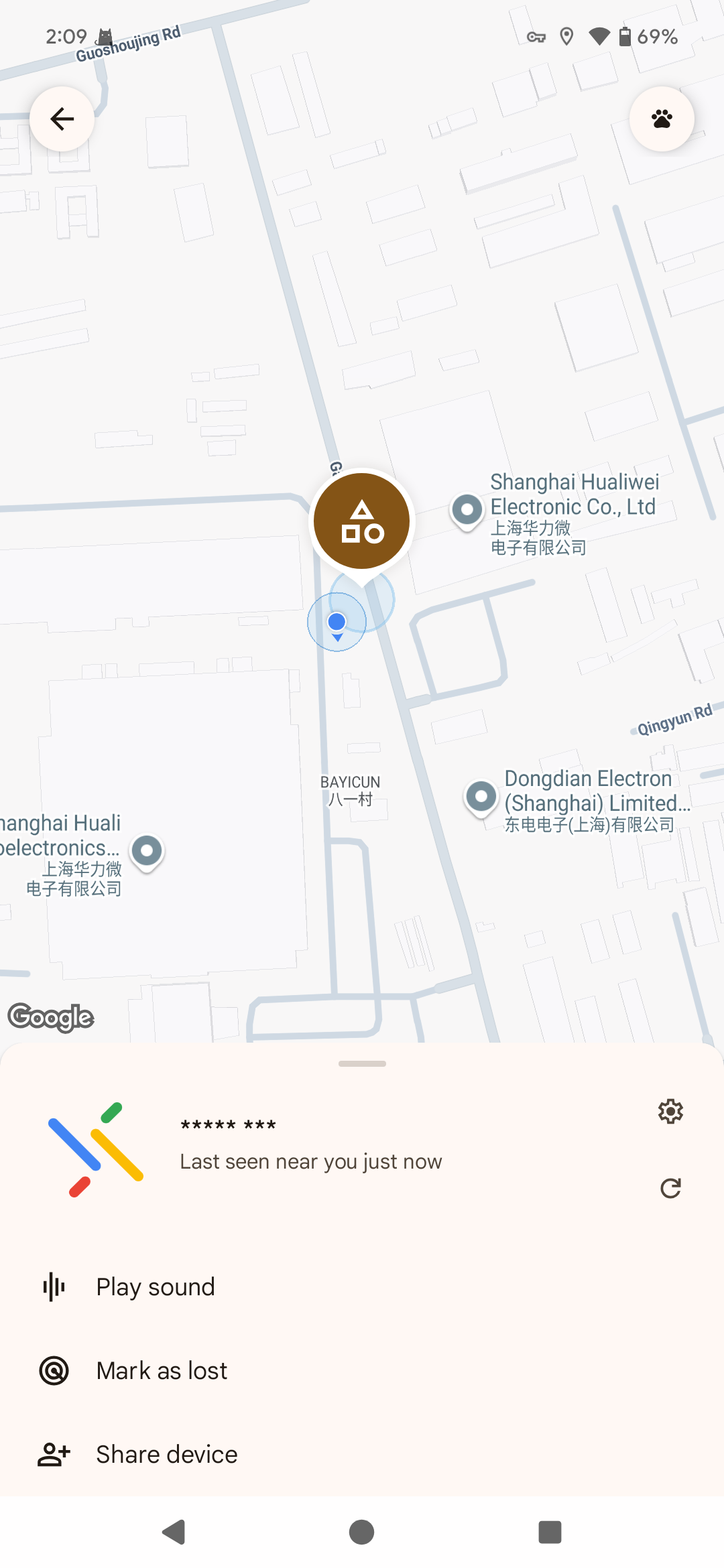Screen dimensions: 724x1568
Task: Open device settings gear
Action: (x=670, y=1112)
